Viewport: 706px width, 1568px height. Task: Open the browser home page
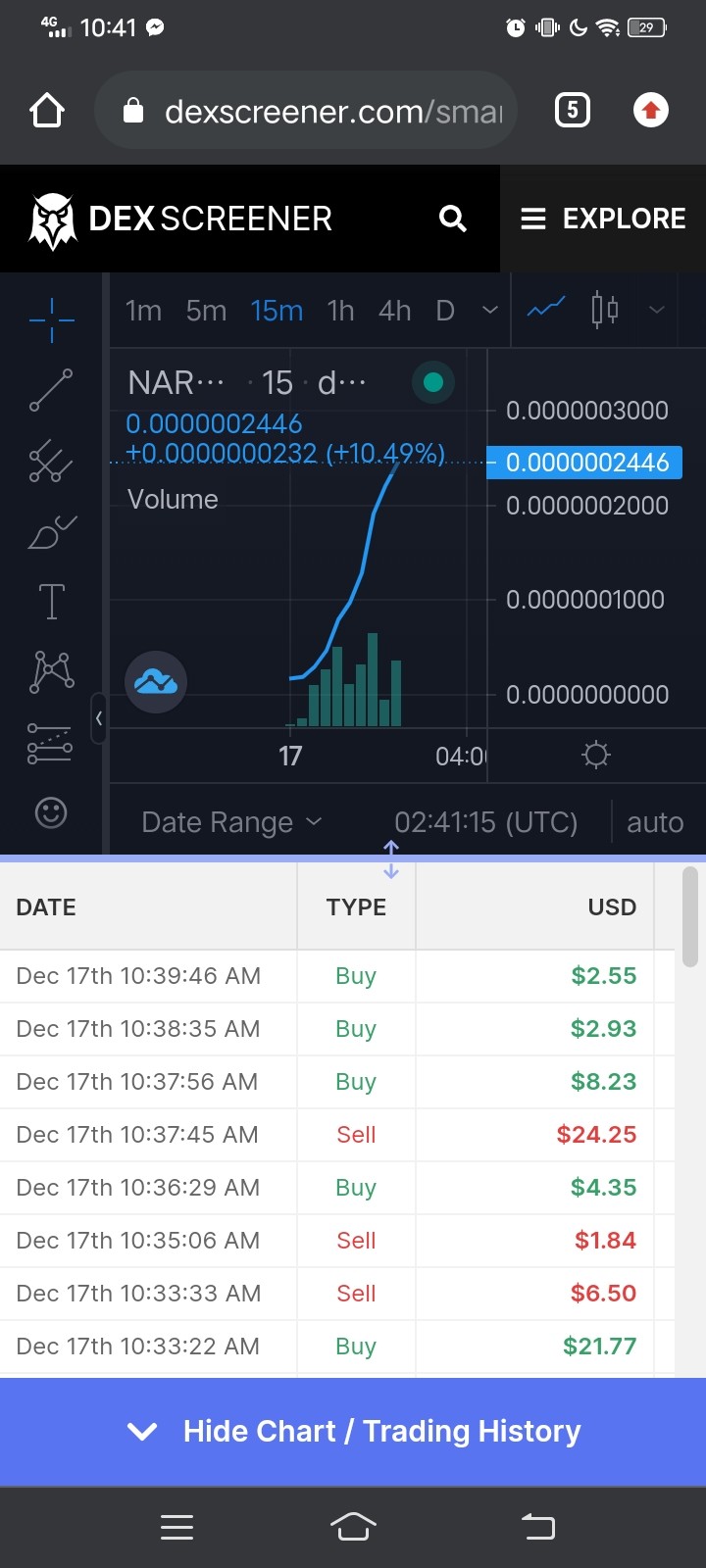tap(47, 111)
